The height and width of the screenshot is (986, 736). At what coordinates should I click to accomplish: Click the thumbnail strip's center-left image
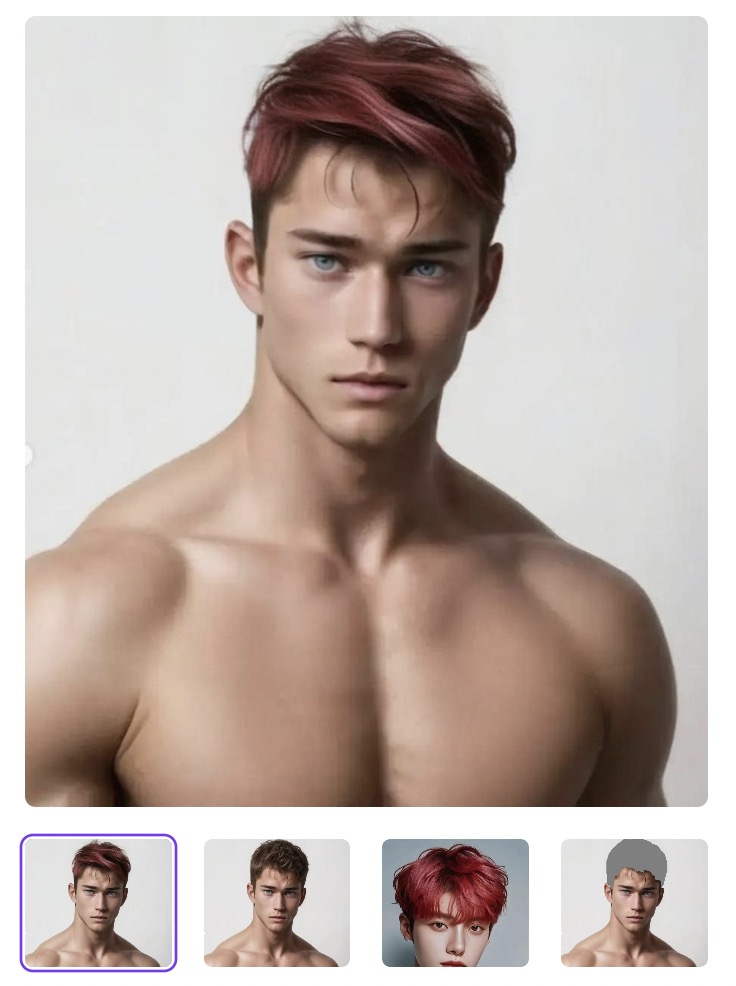click(x=278, y=902)
